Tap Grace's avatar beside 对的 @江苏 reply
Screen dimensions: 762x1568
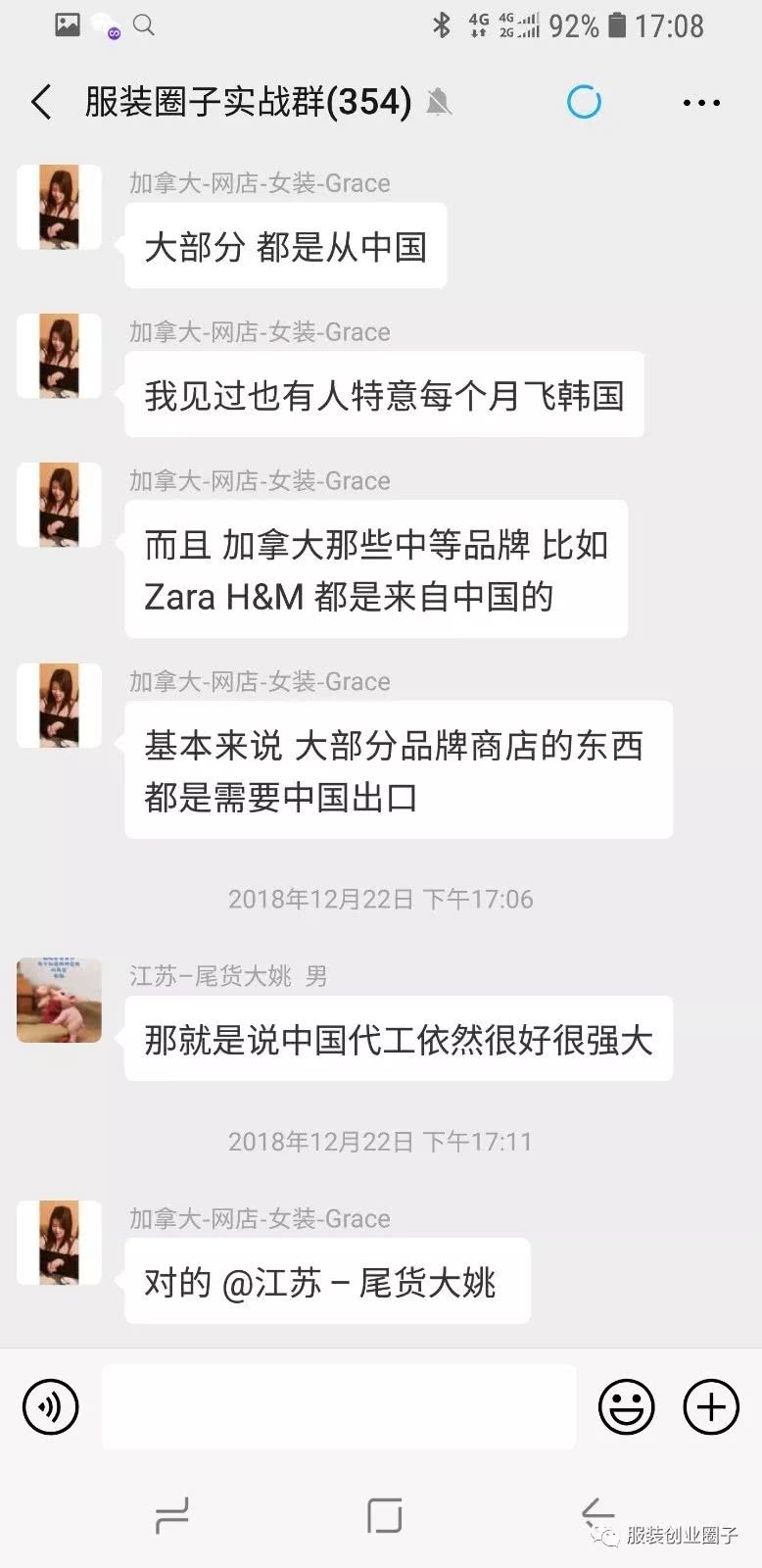(x=60, y=1243)
